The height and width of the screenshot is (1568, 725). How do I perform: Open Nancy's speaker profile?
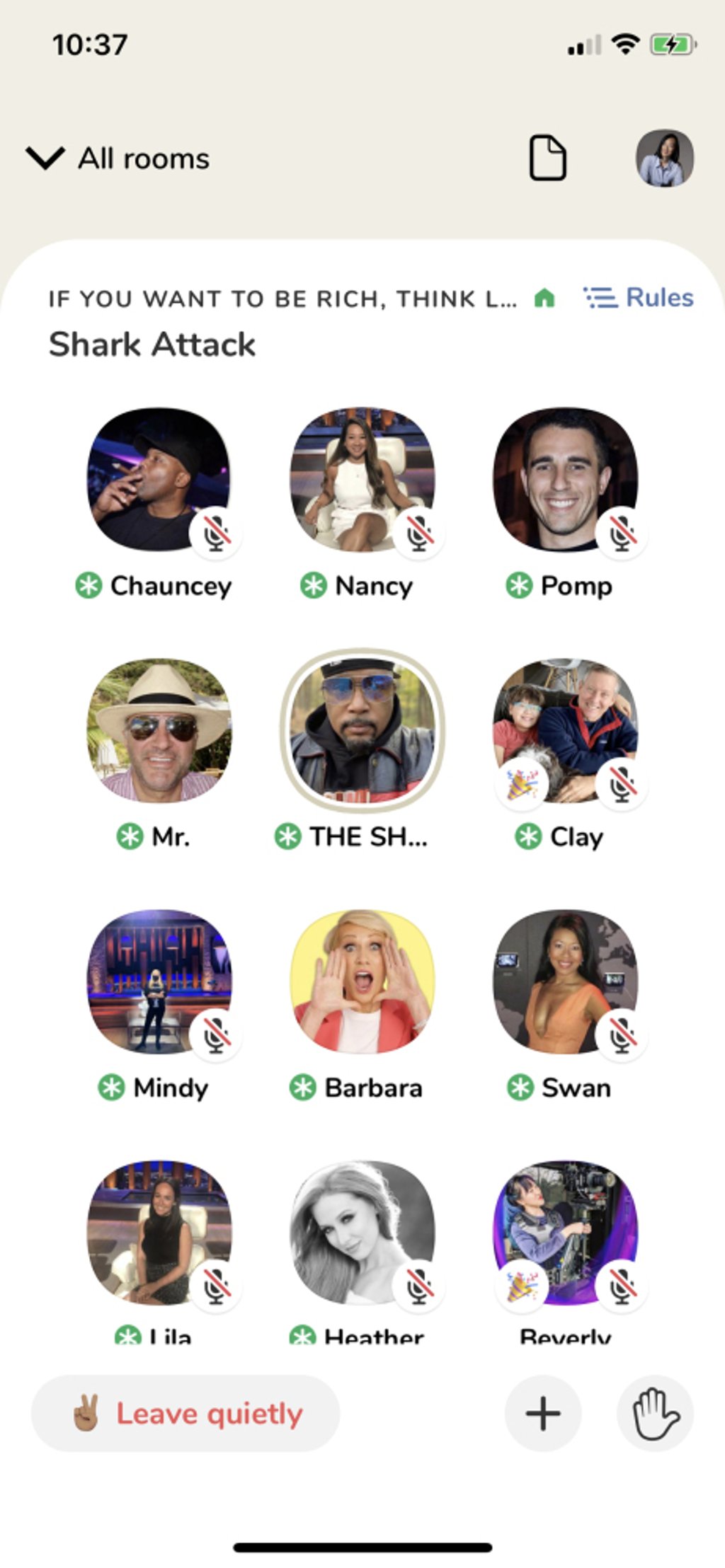362,480
